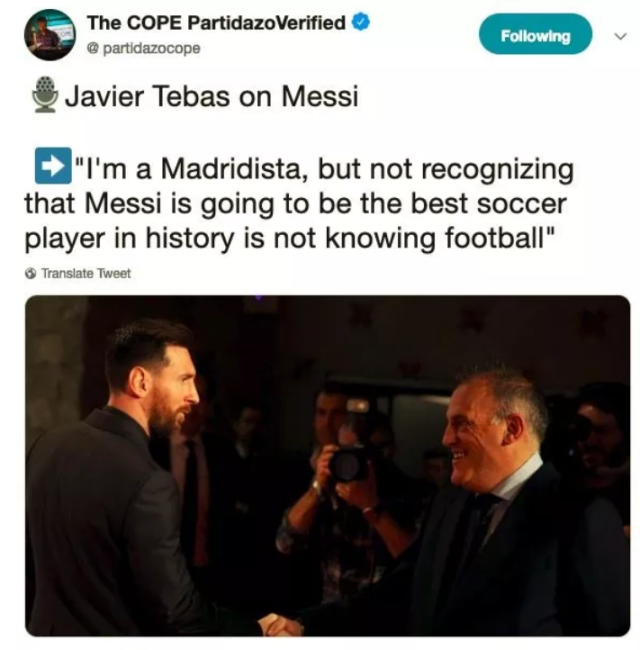Open The COPE Partidazo profile picture
Viewport: 640px width, 650px height.
[x=49, y=37]
